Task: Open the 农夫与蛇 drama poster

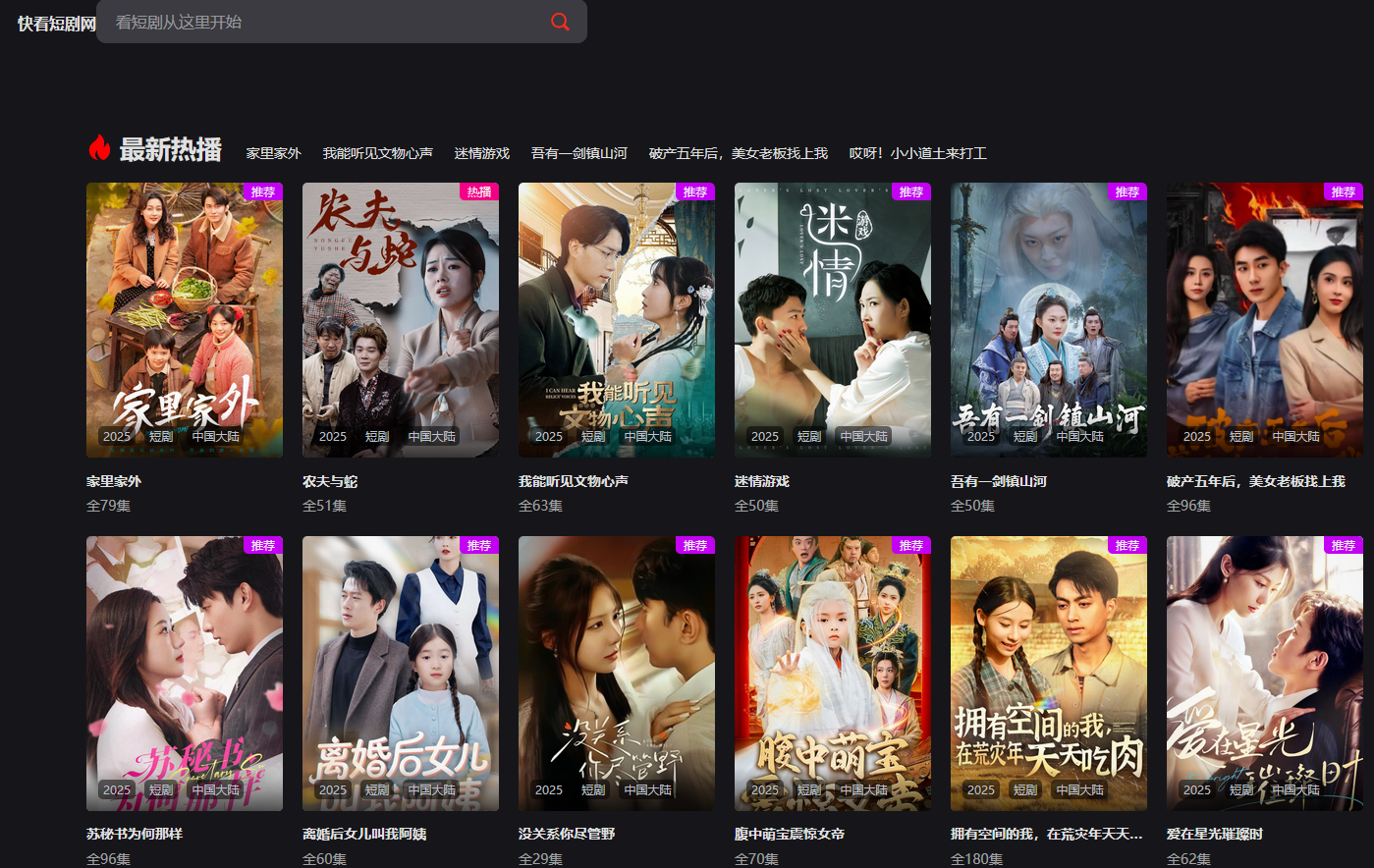Action: (401, 319)
